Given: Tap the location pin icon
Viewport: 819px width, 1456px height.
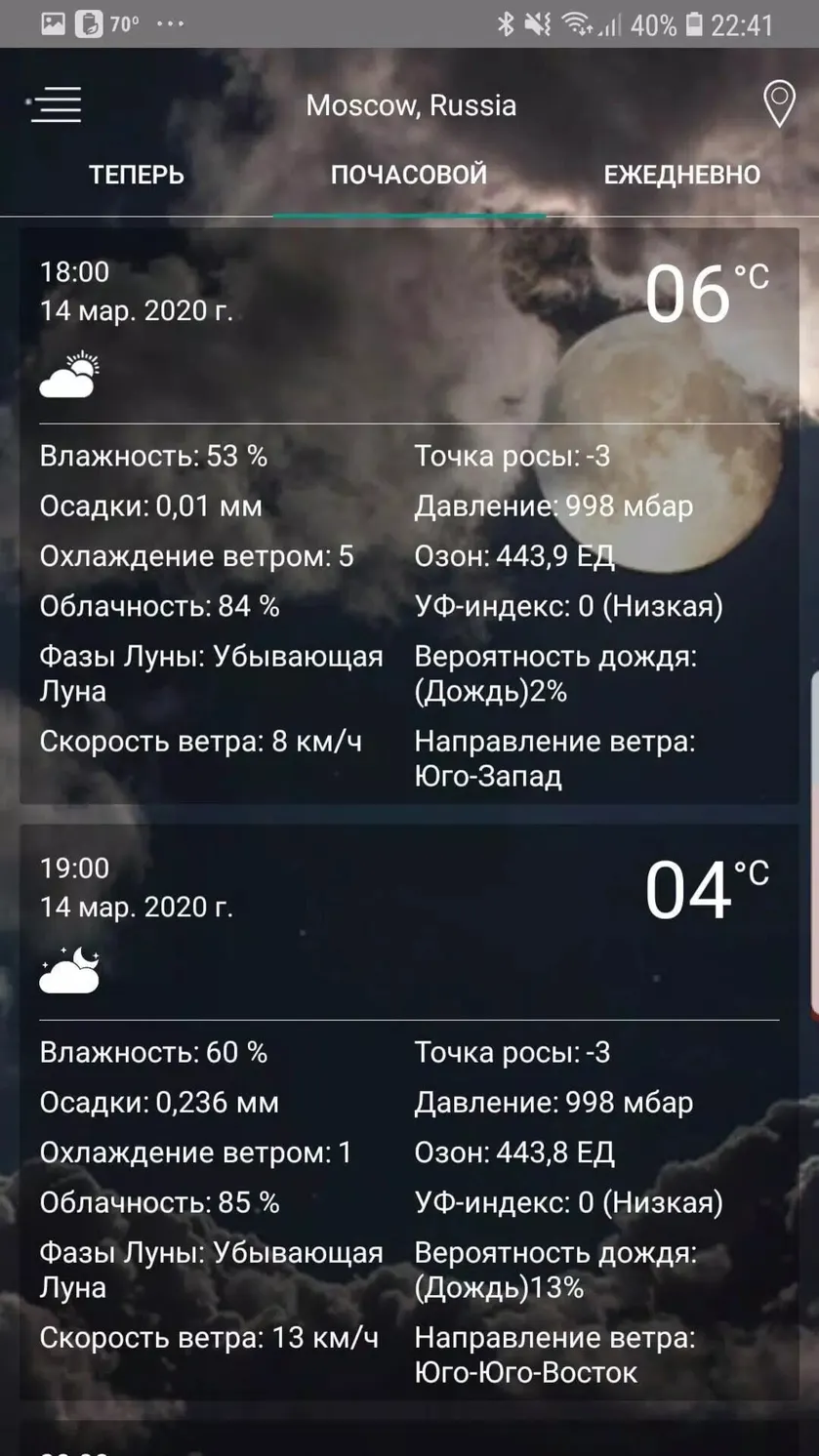Looking at the screenshot, I should (778, 104).
